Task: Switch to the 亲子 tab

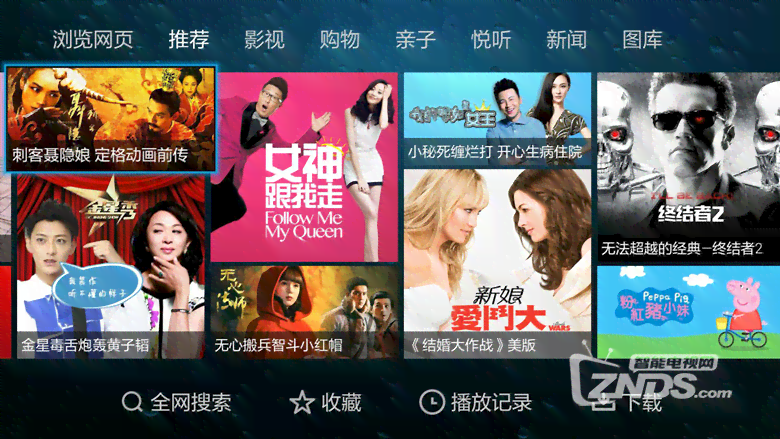Action: tap(415, 41)
